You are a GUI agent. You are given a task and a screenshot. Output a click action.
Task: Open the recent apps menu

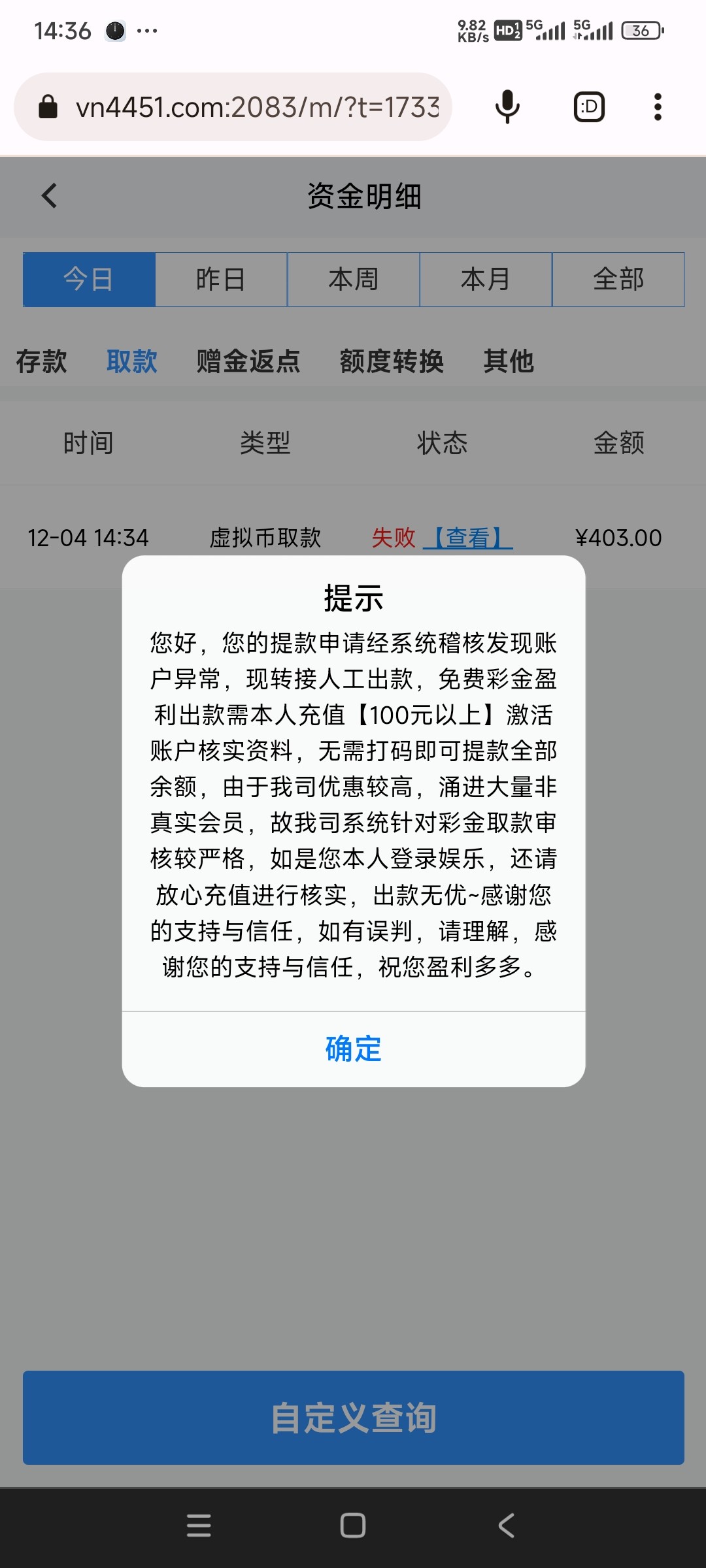pyautogui.click(x=199, y=1526)
